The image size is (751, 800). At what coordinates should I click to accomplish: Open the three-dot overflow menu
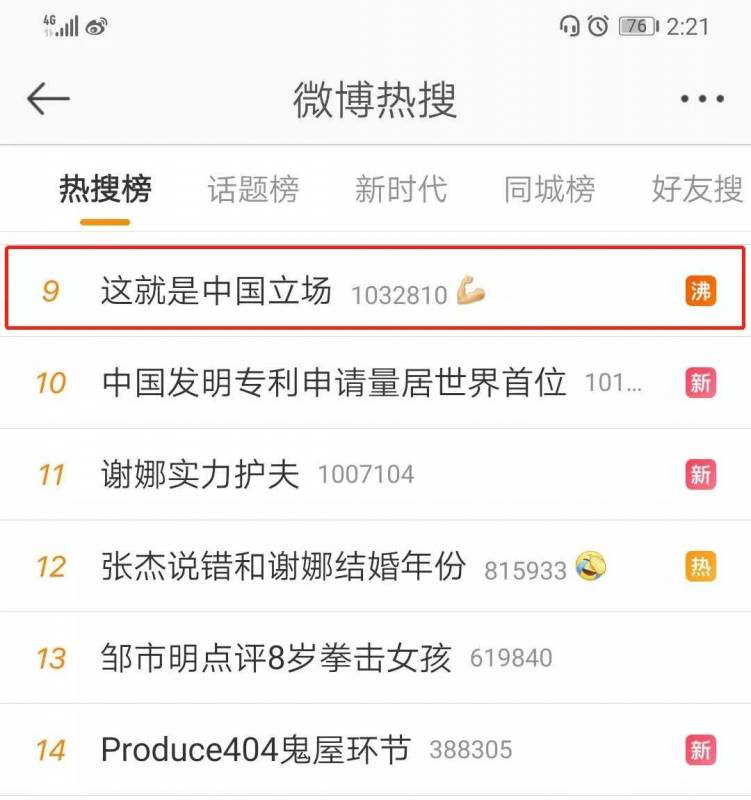tap(701, 99)
